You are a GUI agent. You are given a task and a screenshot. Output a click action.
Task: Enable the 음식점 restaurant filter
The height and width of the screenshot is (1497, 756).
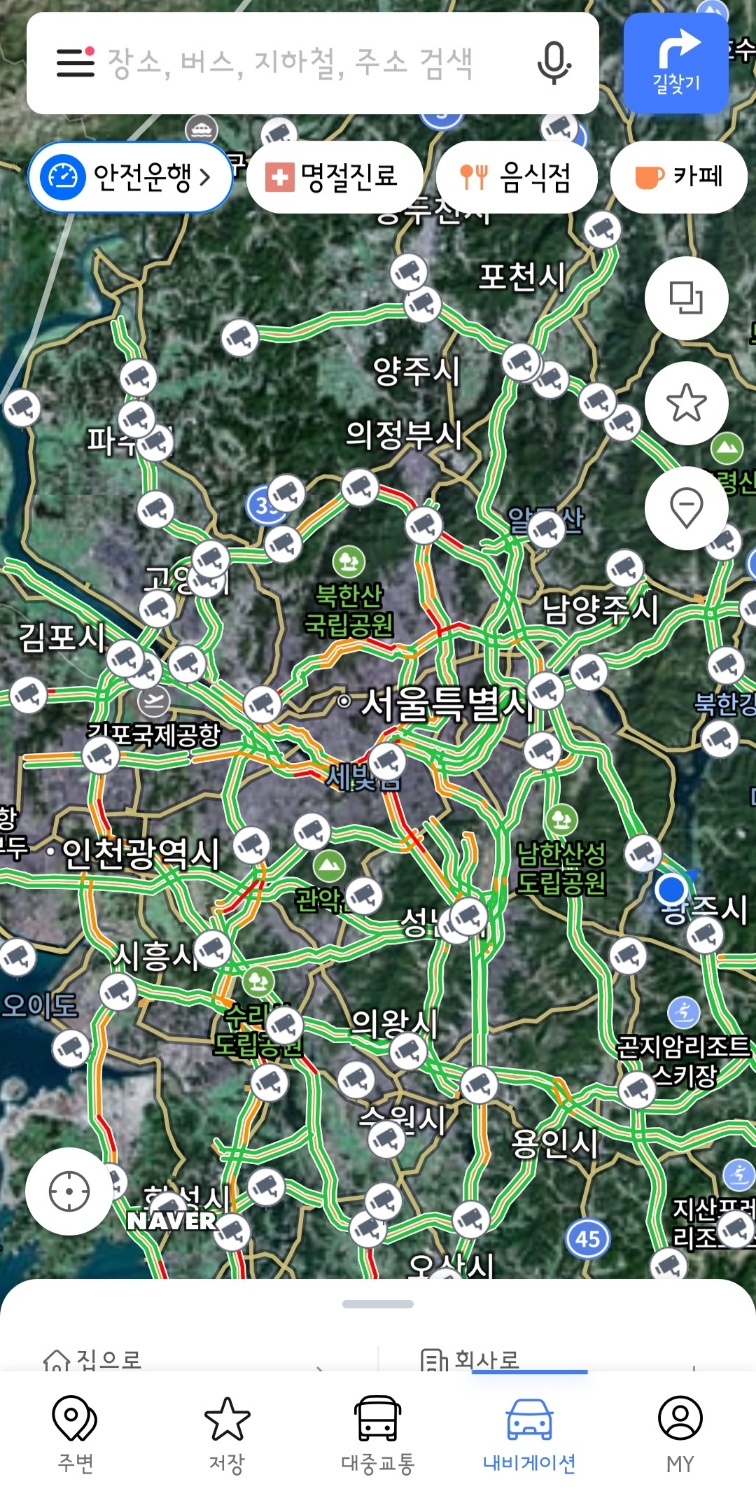tap(516, 176)
